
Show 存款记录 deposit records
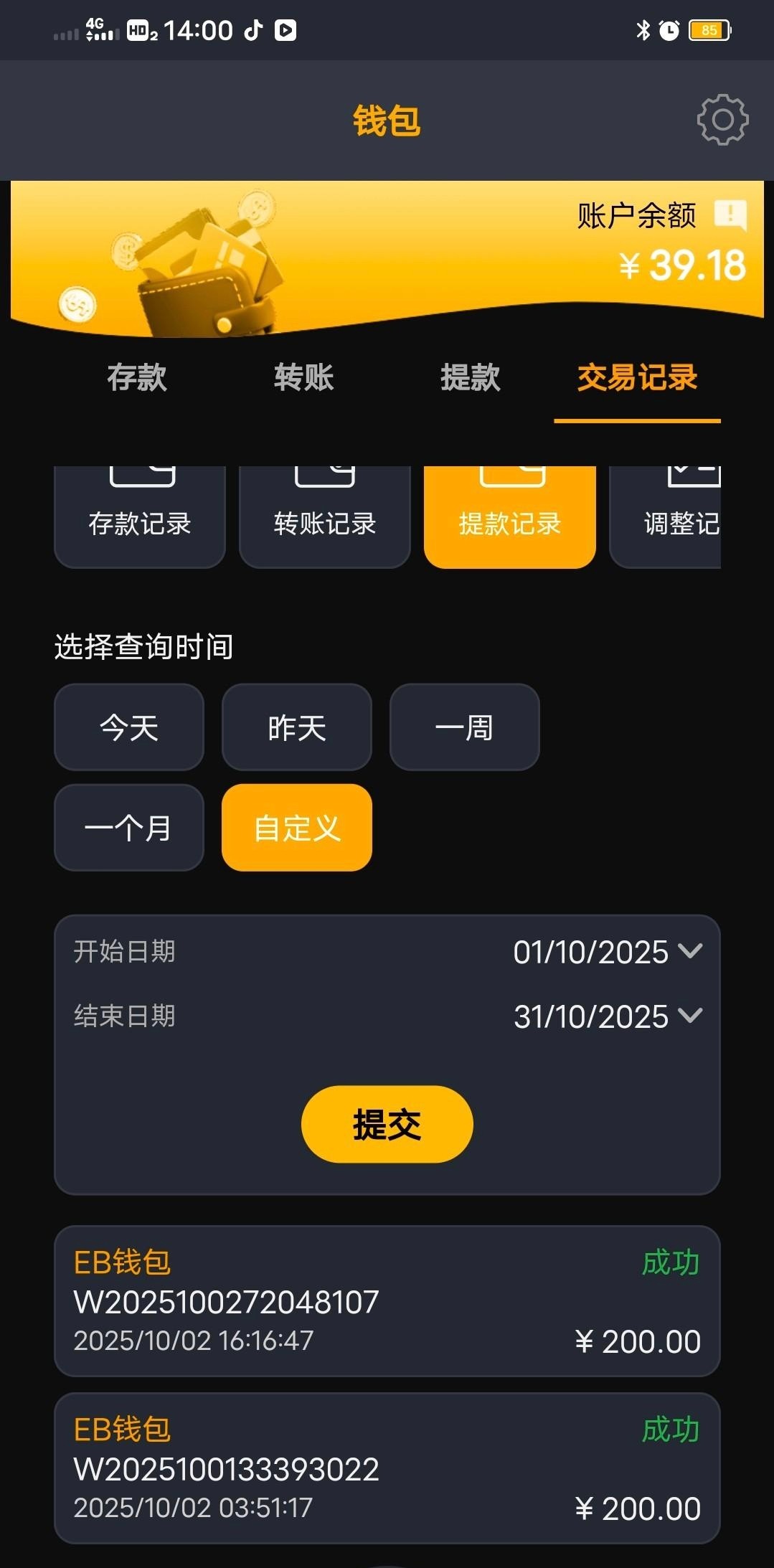(x=140, y=516)
